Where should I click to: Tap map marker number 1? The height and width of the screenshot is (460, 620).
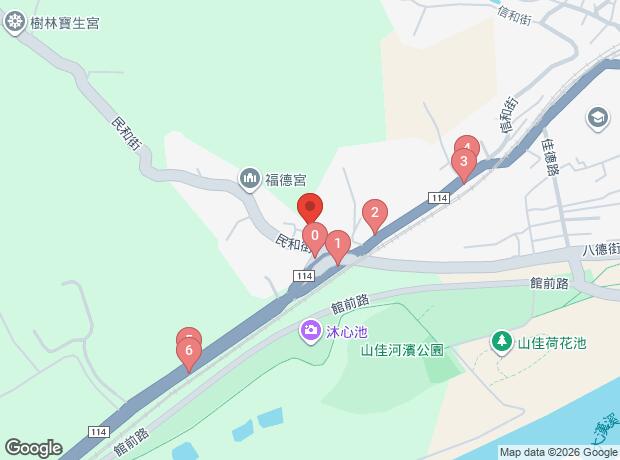tap(338, 243)
